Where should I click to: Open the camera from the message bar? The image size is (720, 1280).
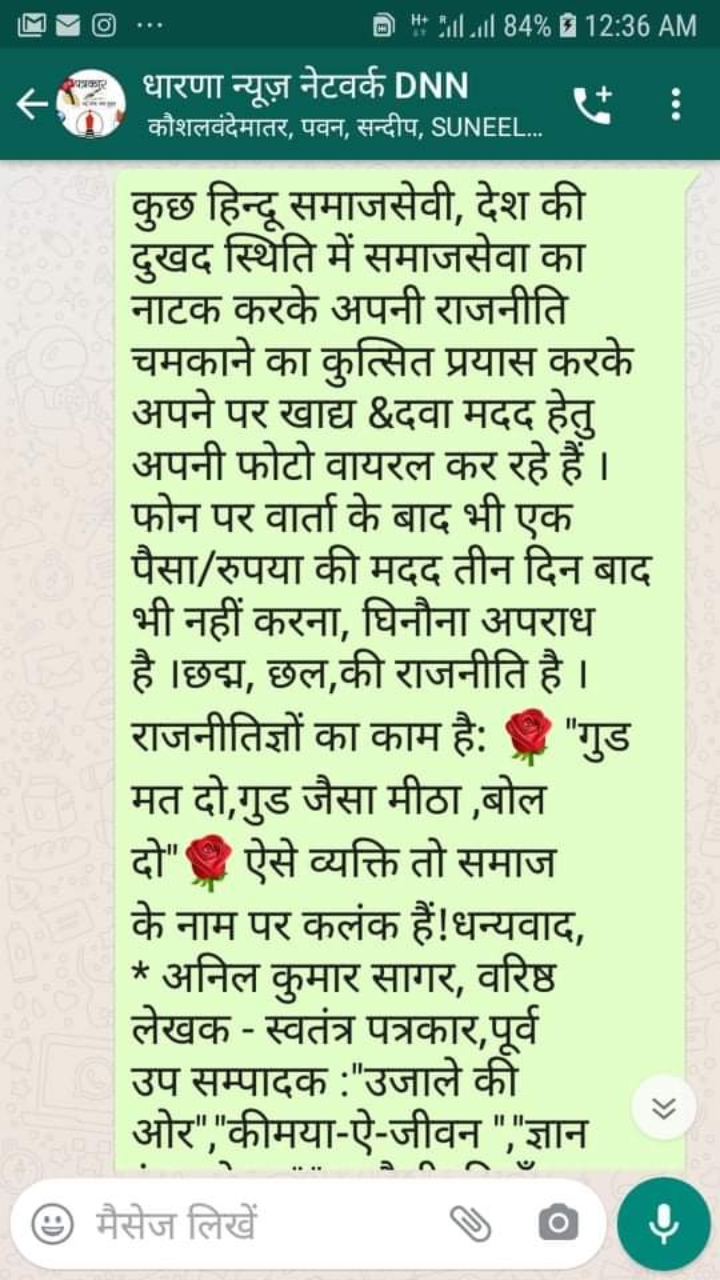[558, 1224]
